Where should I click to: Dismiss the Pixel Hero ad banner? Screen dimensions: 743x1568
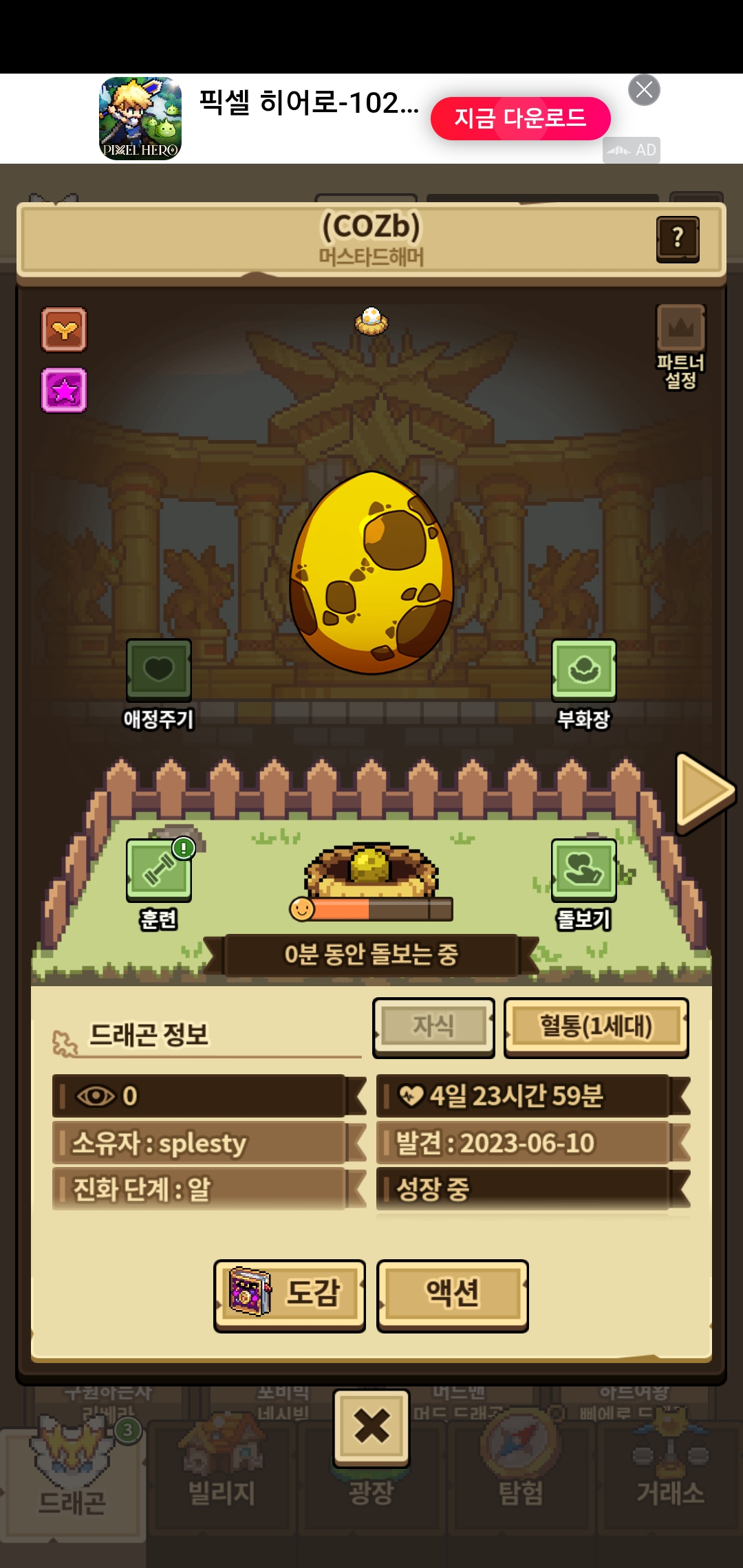click(644, 90)
